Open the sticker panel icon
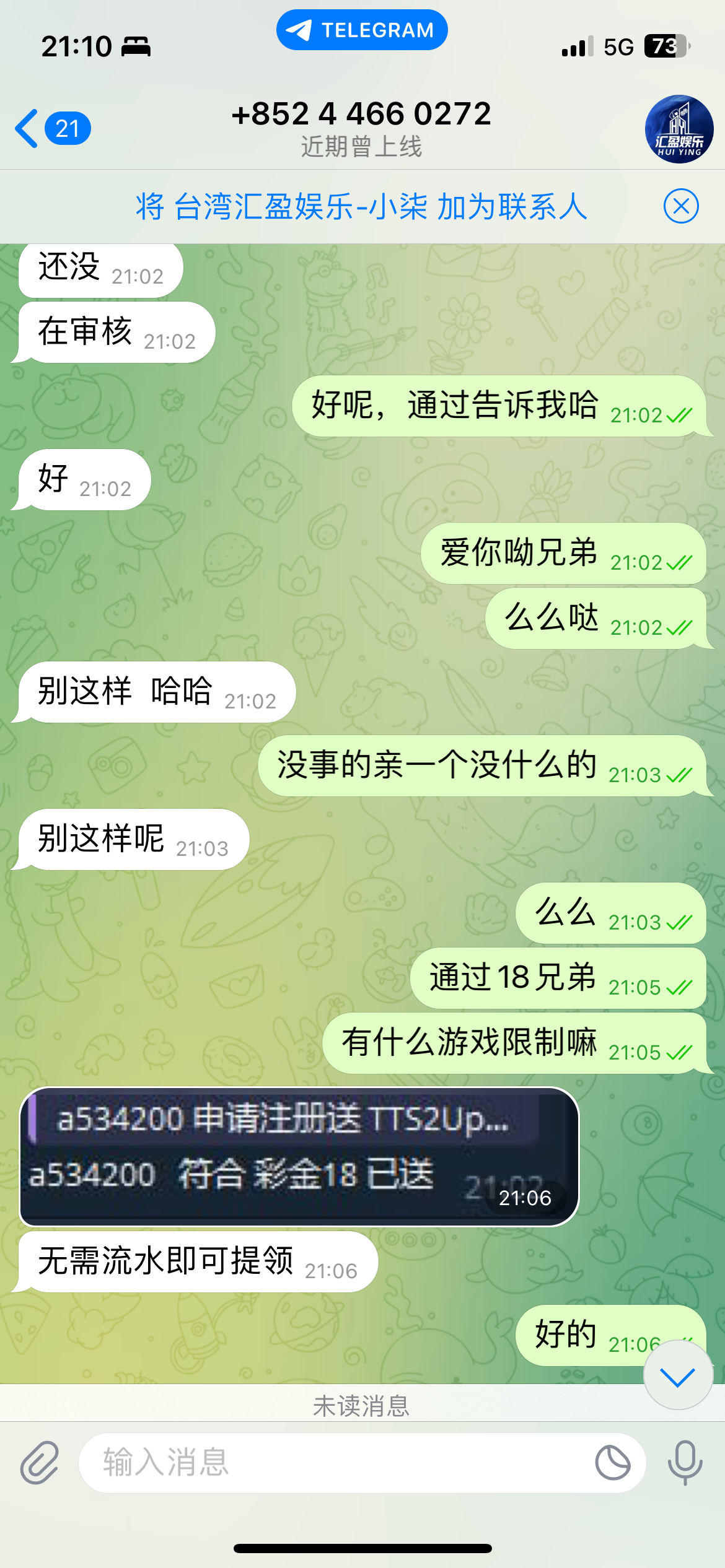Viewport: 725px width, 1568px height. [612, 1463]
